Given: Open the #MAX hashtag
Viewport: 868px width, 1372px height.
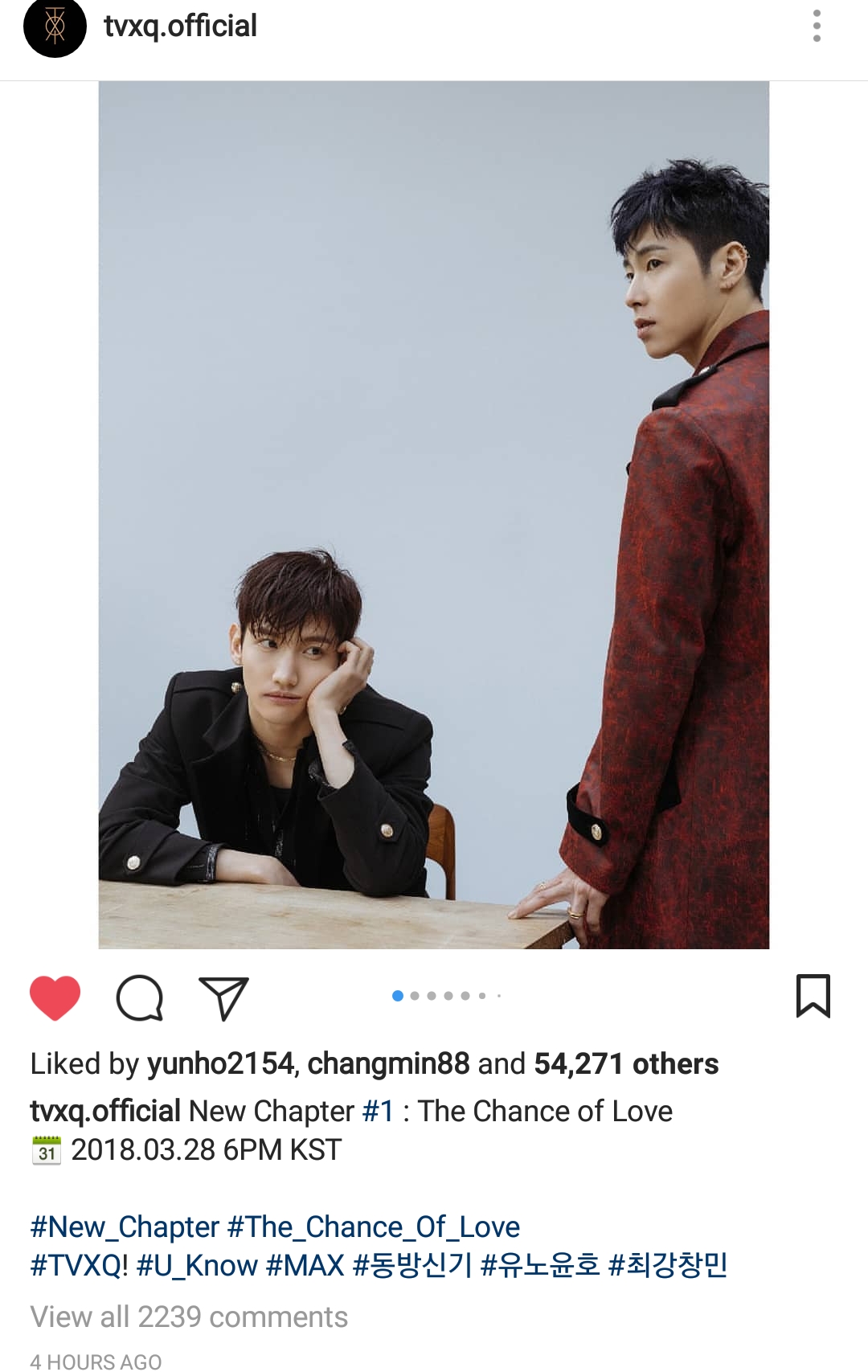Looking at the screenshot, I should pos(305,1265).
